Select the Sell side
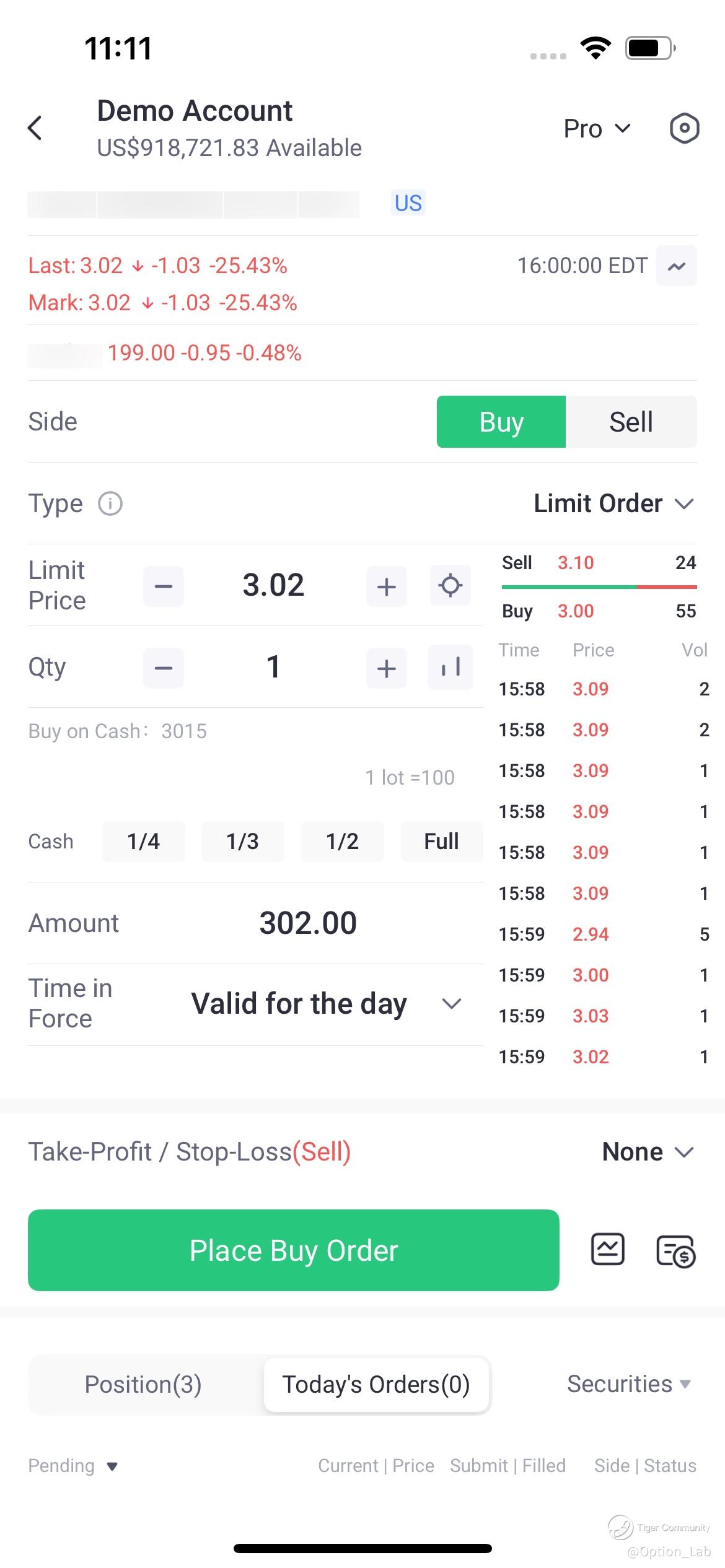The height and width of the screenshot is (1568, 725). point(631,422)
